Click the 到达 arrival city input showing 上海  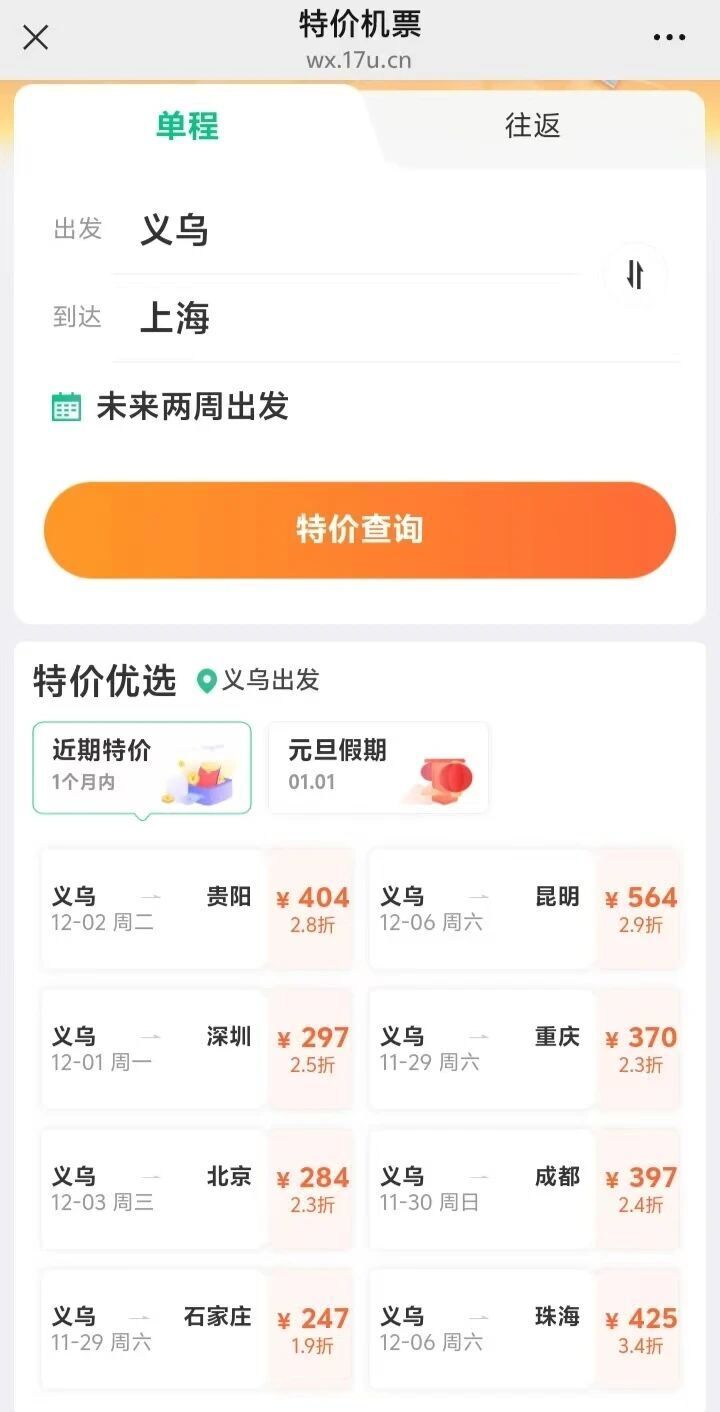coord(175,318)
